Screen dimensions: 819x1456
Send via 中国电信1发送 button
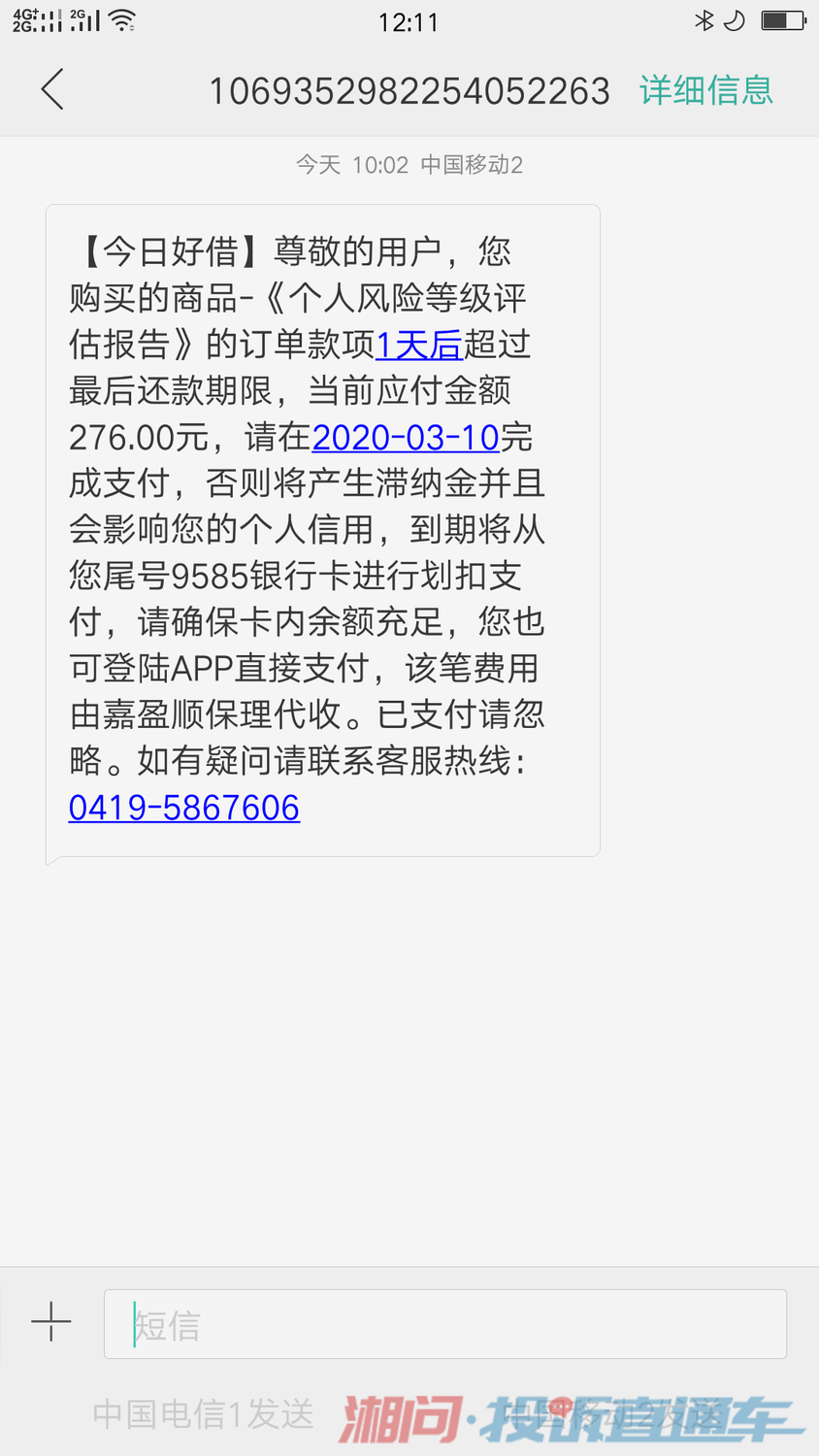pos(204,1413)
